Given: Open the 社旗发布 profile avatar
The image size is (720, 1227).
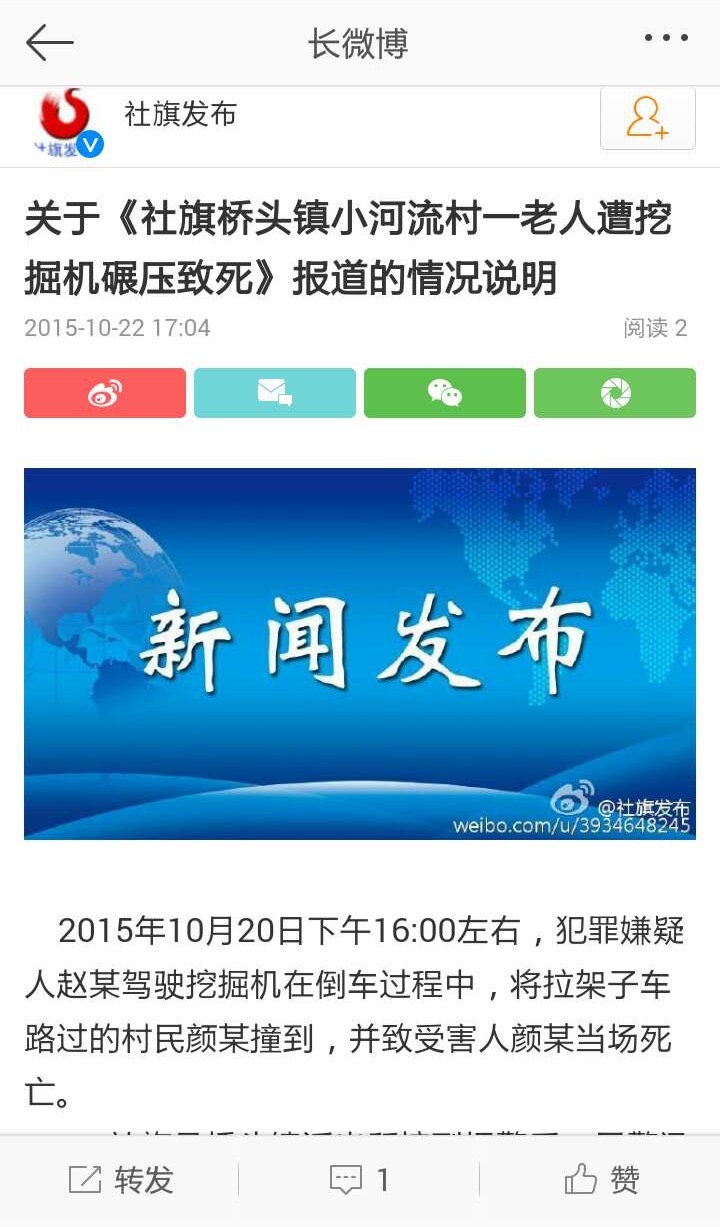Looking at the screenshot, I should point(68,124).
